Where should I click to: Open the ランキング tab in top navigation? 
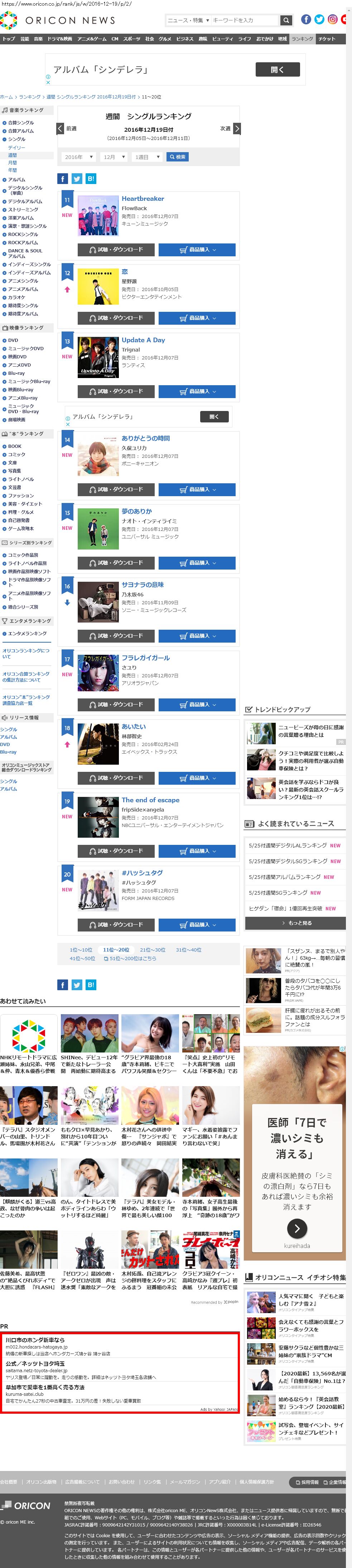302,39
